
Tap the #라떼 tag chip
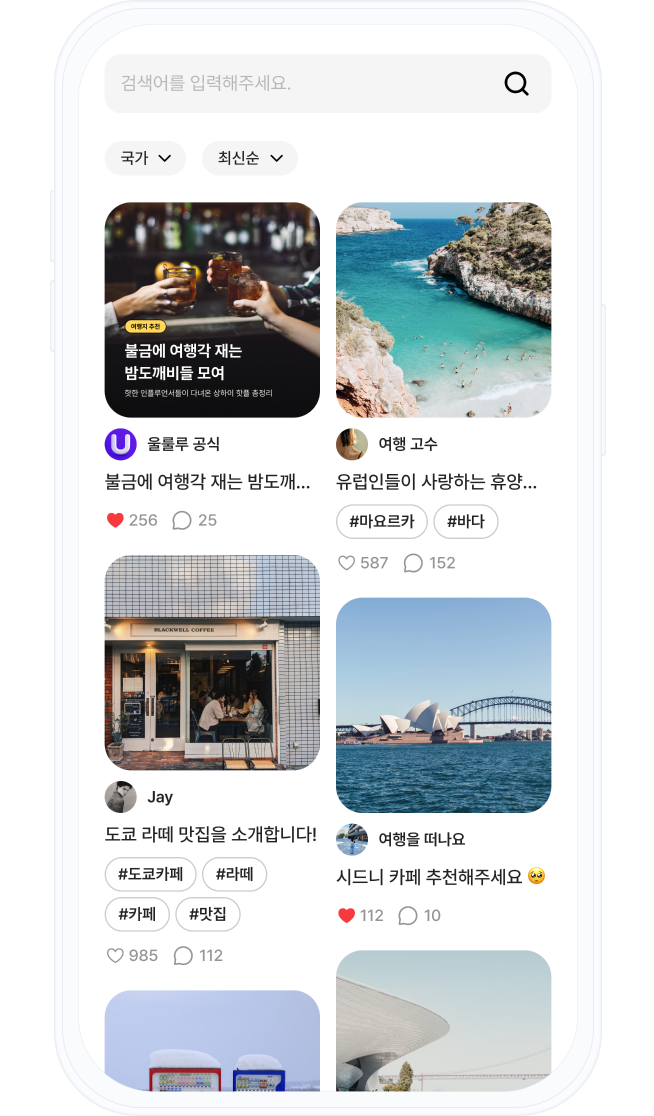tap(234, 874)
